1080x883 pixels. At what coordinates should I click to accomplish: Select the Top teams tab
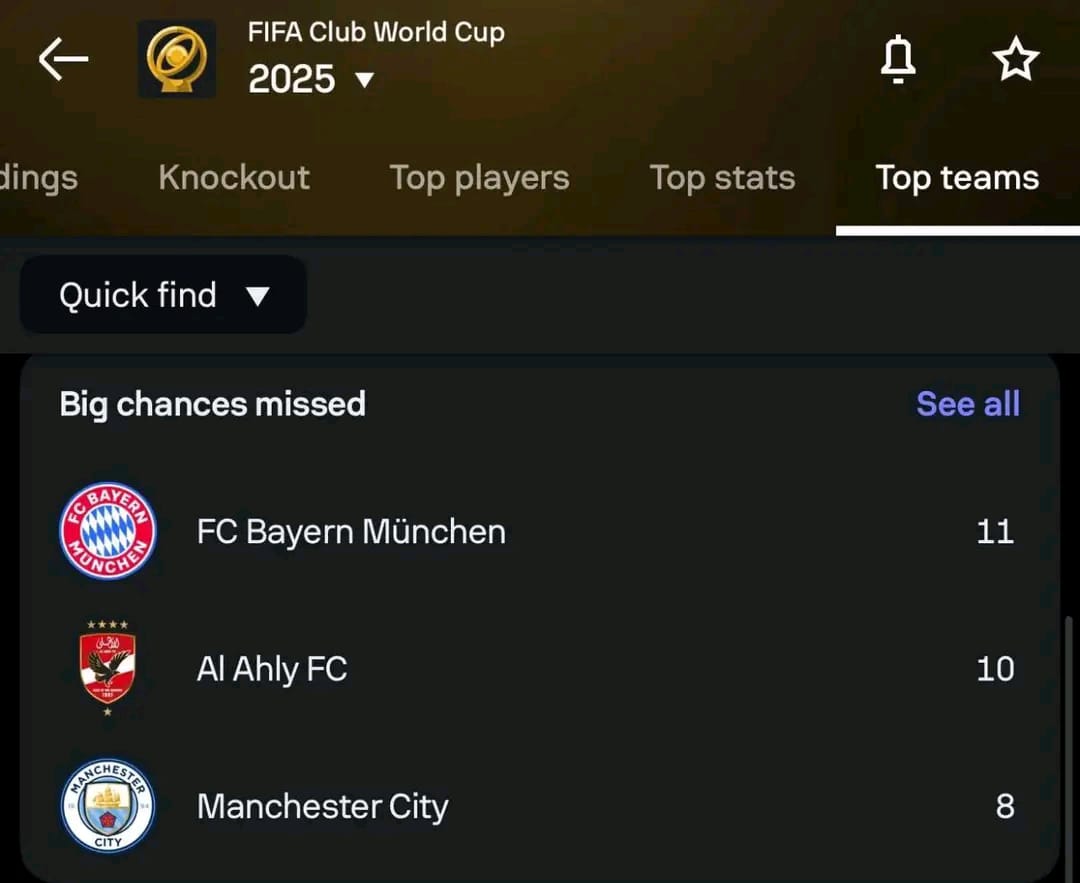tap(957, 178)
